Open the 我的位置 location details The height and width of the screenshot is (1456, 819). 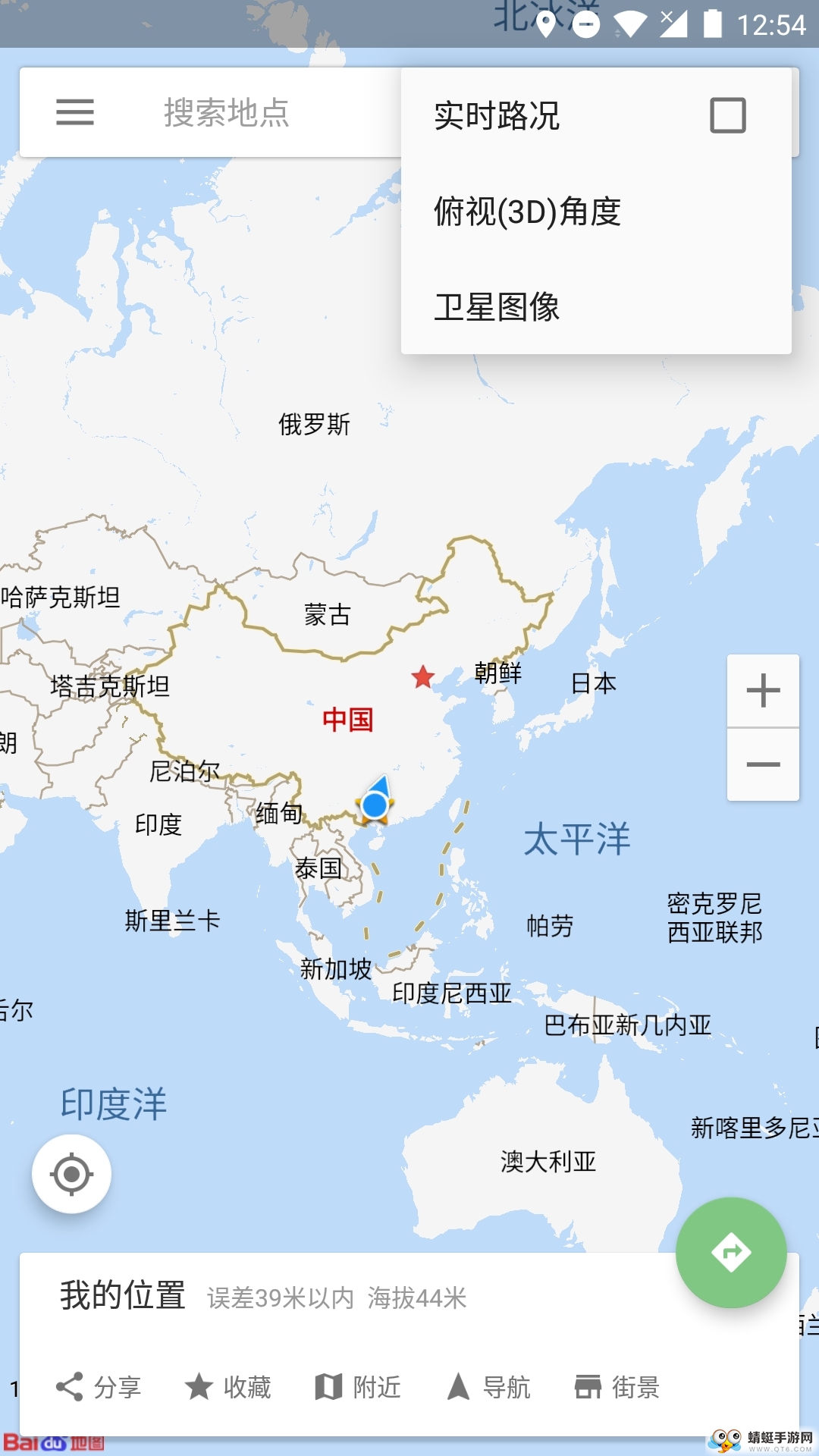[124, 1296]
